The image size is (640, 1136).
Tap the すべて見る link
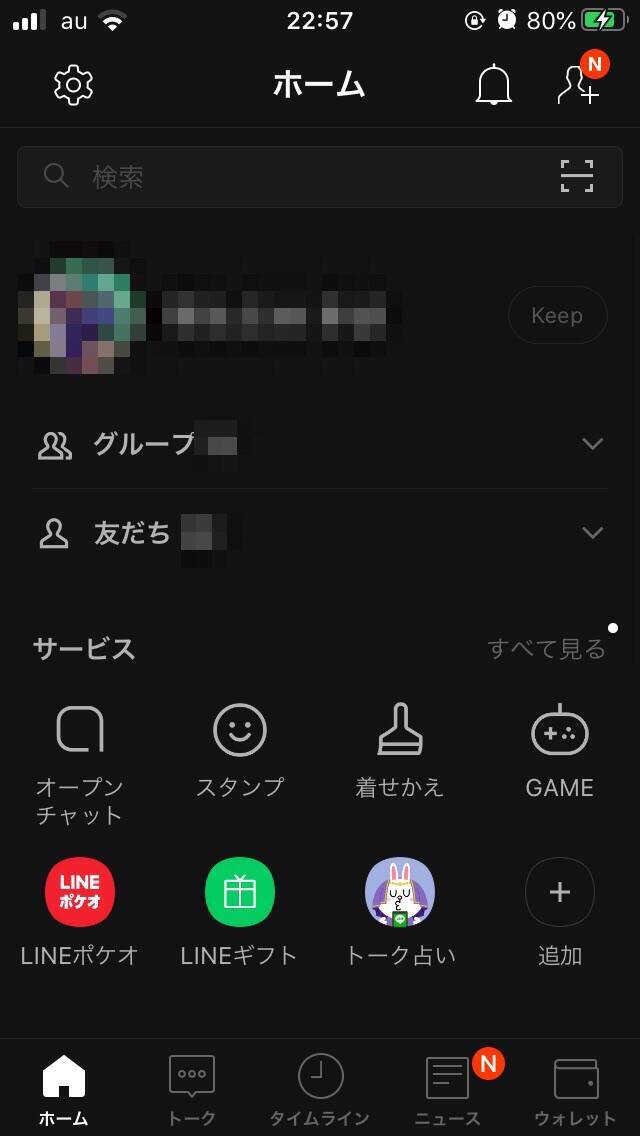tap(546, 649)
